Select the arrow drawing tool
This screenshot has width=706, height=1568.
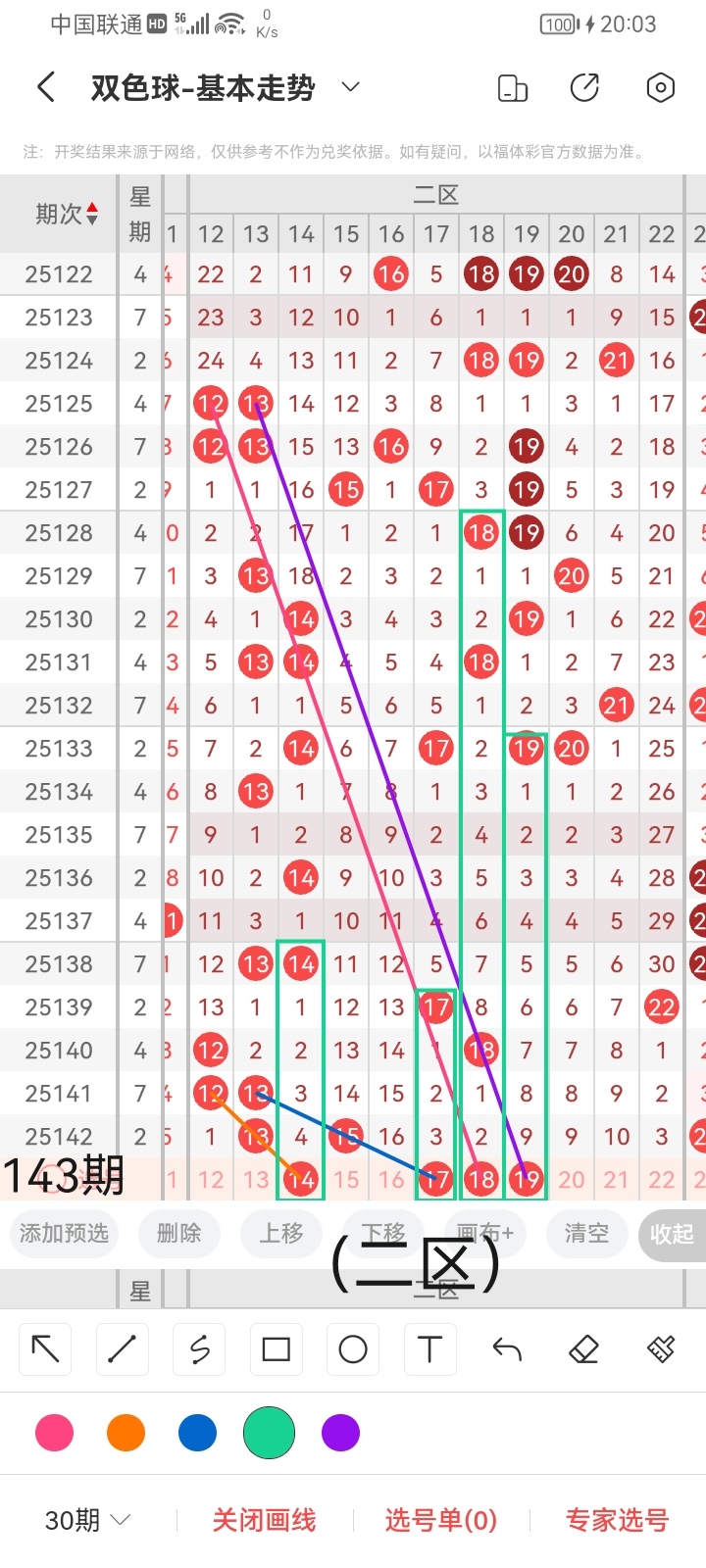click(45, 1349)
